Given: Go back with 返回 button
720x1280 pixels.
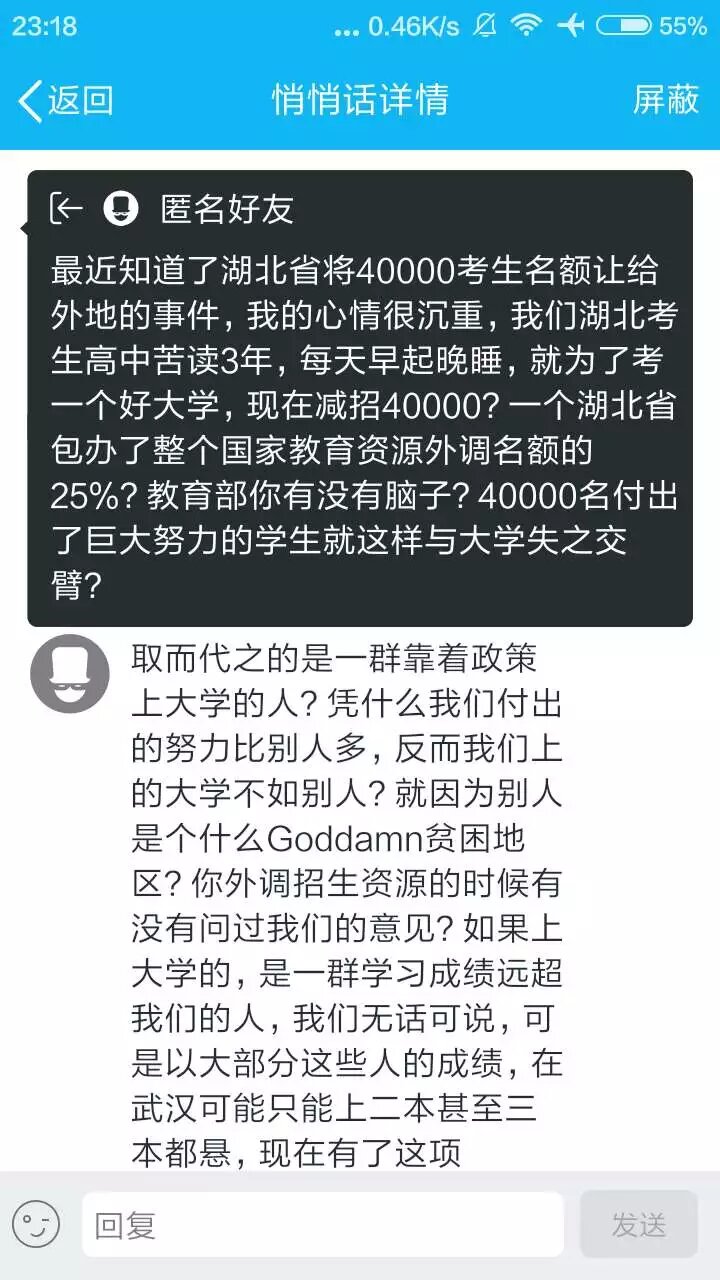Looking at the screenshot, I should tap(66, 100).
